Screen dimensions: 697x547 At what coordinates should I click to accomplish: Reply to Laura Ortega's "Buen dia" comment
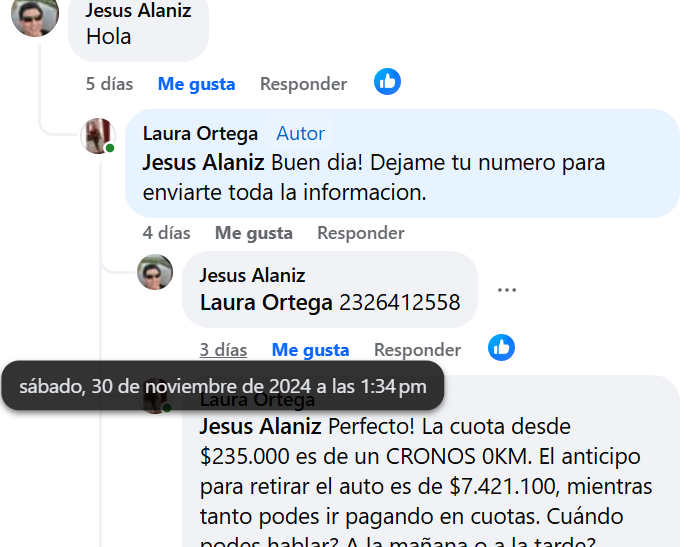coord(360,233)
